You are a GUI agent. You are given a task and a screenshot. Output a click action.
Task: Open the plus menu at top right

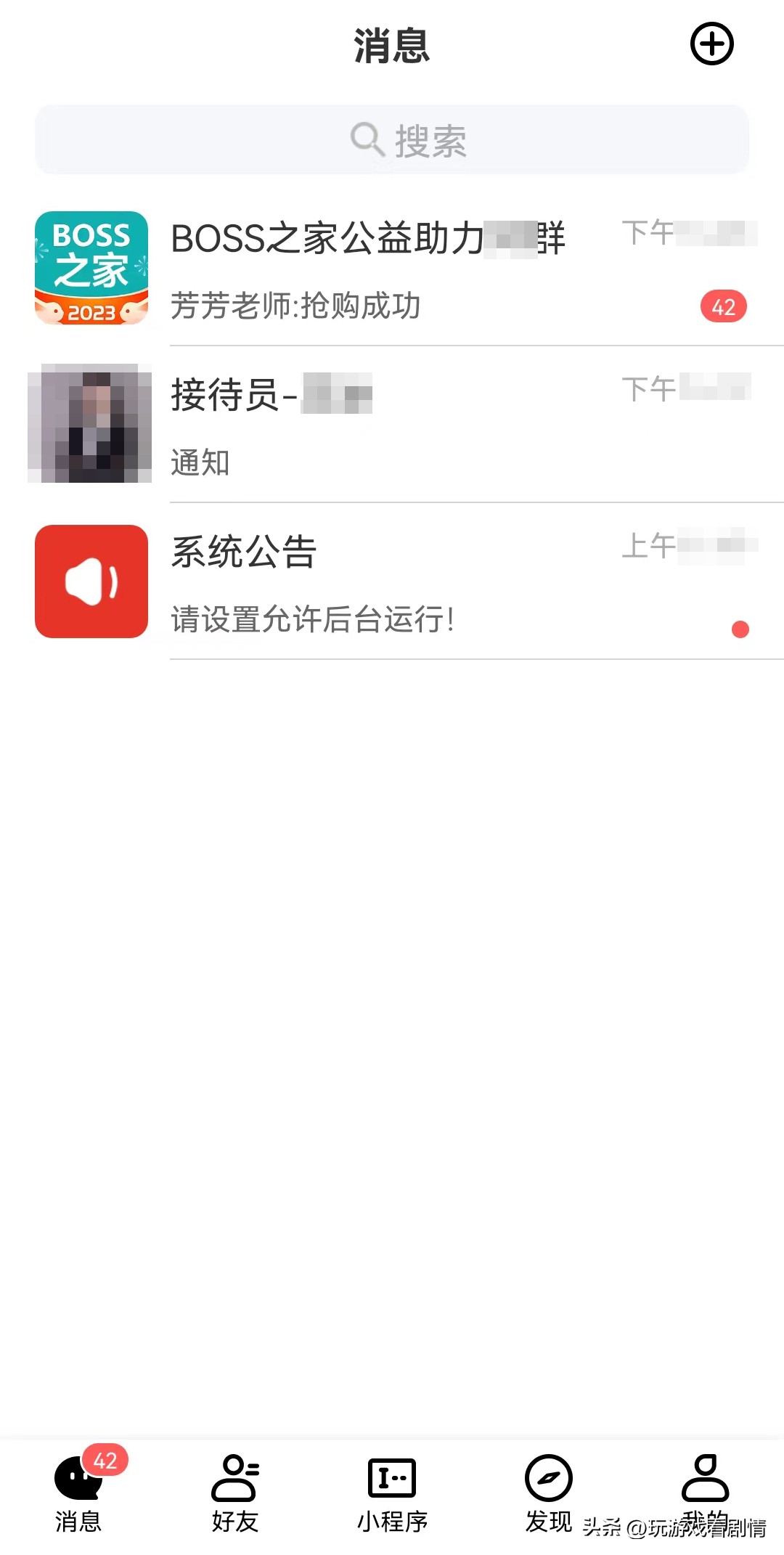[711, 44]
